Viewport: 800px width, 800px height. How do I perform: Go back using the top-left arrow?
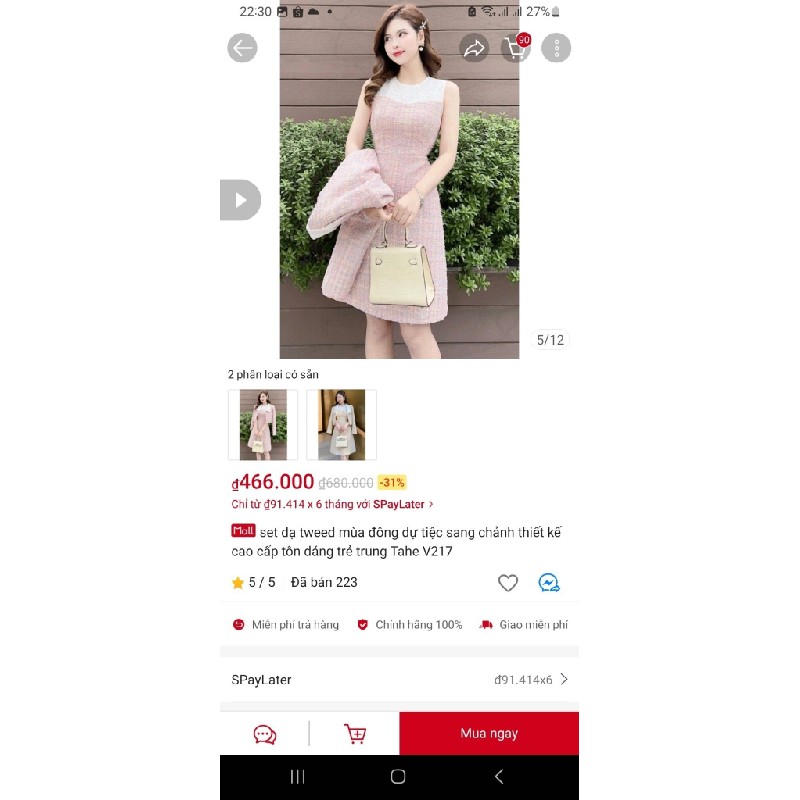click(x=242, y=47)
